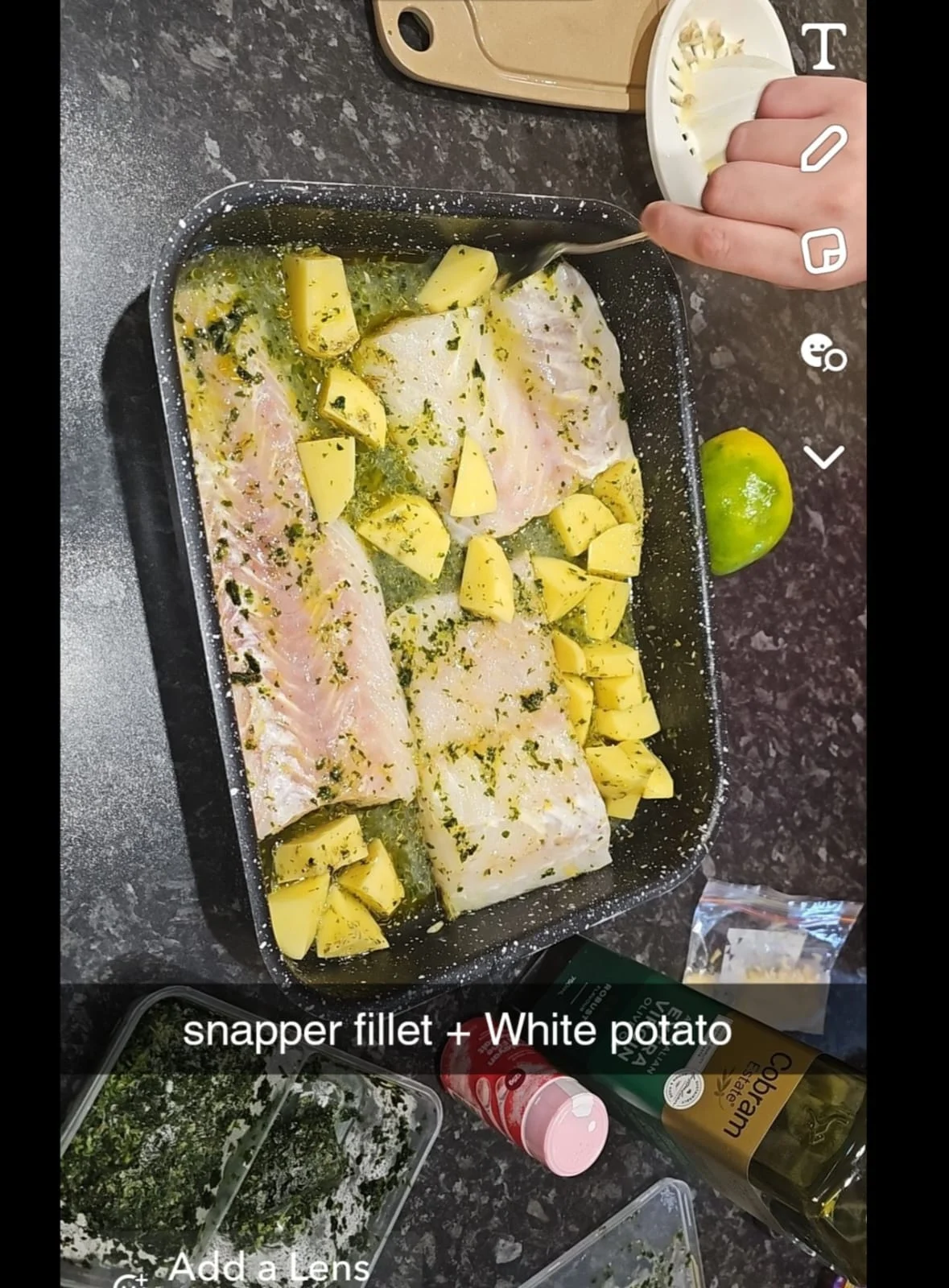Expand more editing tools with the chevron

823,456
